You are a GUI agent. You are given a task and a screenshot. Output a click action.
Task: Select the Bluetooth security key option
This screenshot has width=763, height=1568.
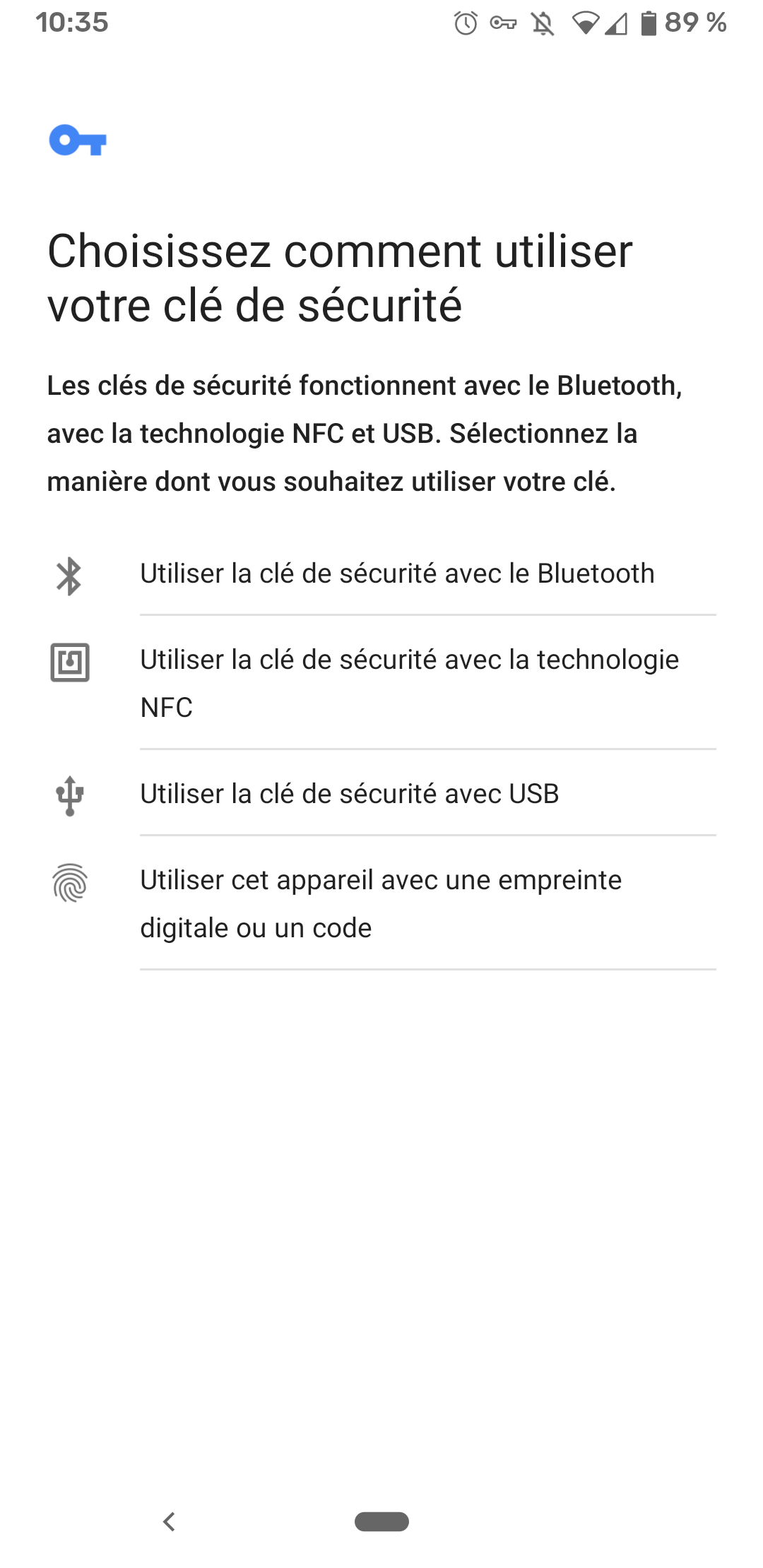point(396,574)
